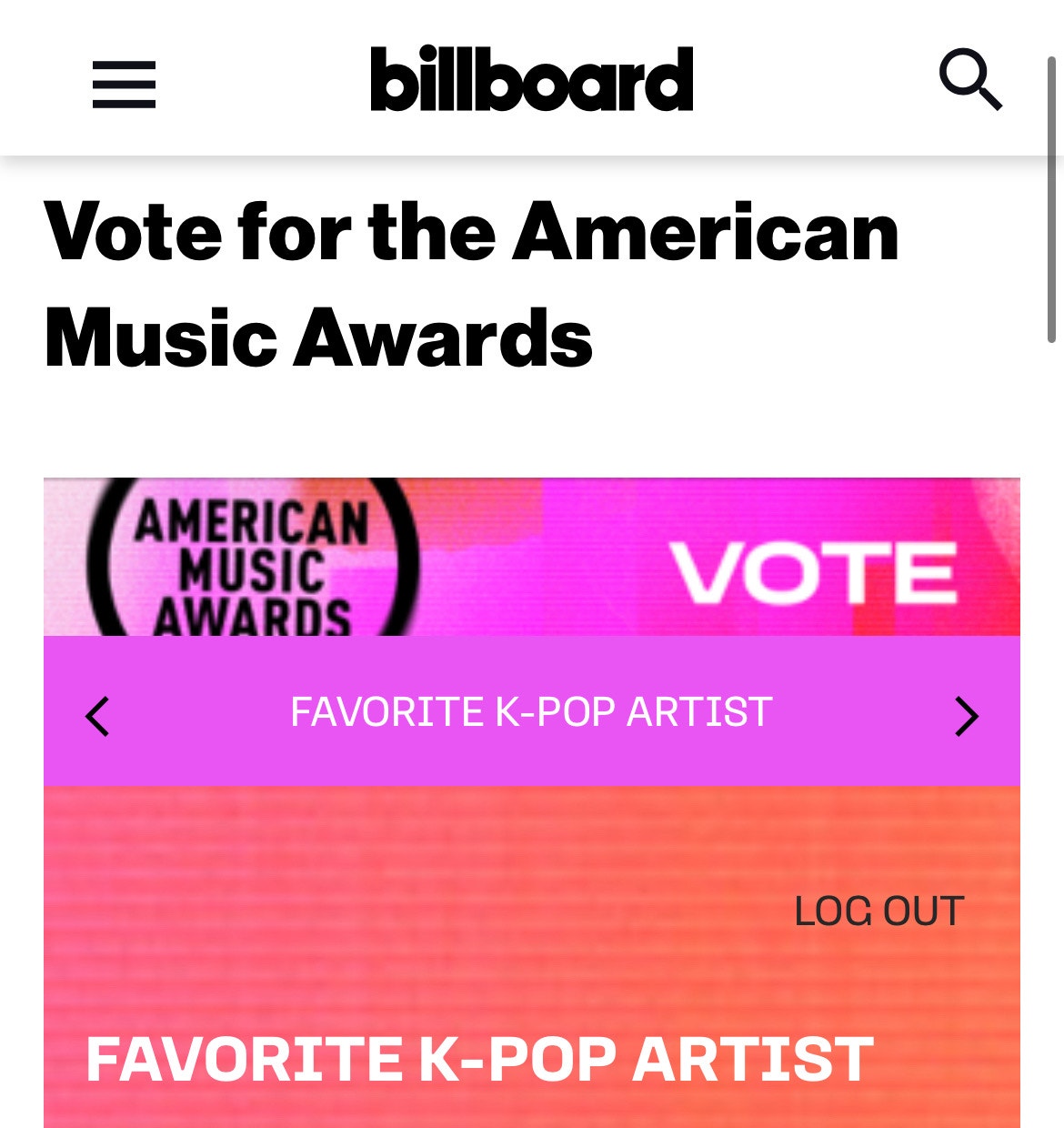This screenshot has height=1128, width=1064.
Task: Click LOG OUT to sign out
Action: coord(878,910)
